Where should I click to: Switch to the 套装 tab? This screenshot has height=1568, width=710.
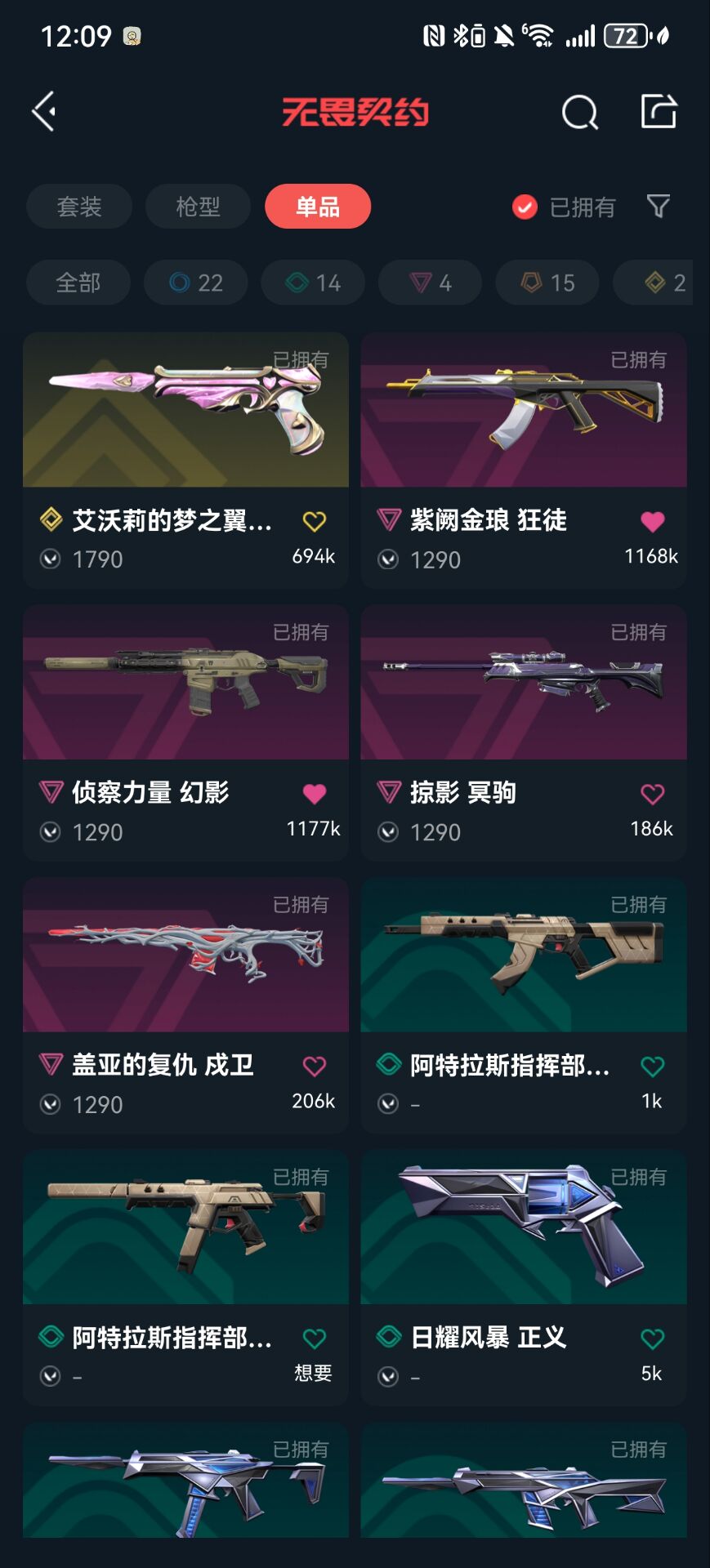(79, 207)
